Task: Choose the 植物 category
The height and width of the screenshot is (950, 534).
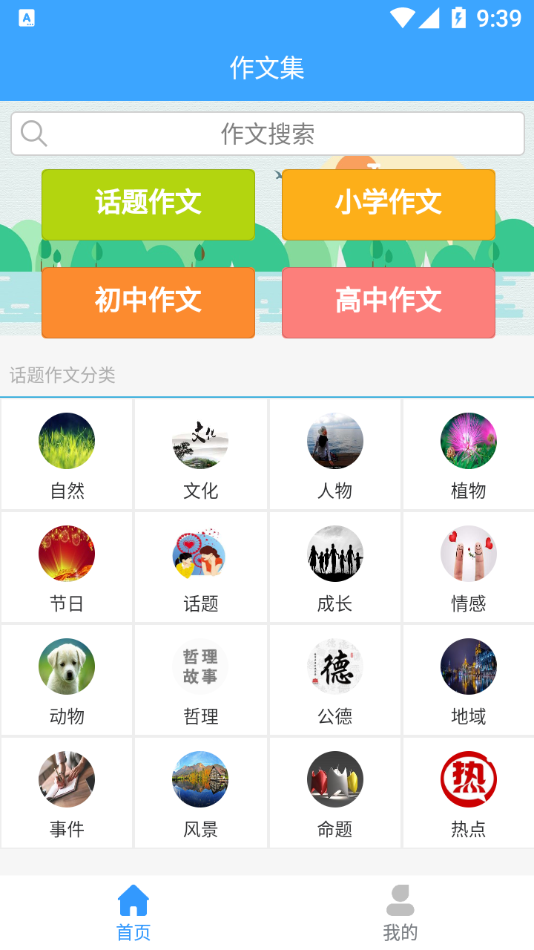Action: pos(469,454)
